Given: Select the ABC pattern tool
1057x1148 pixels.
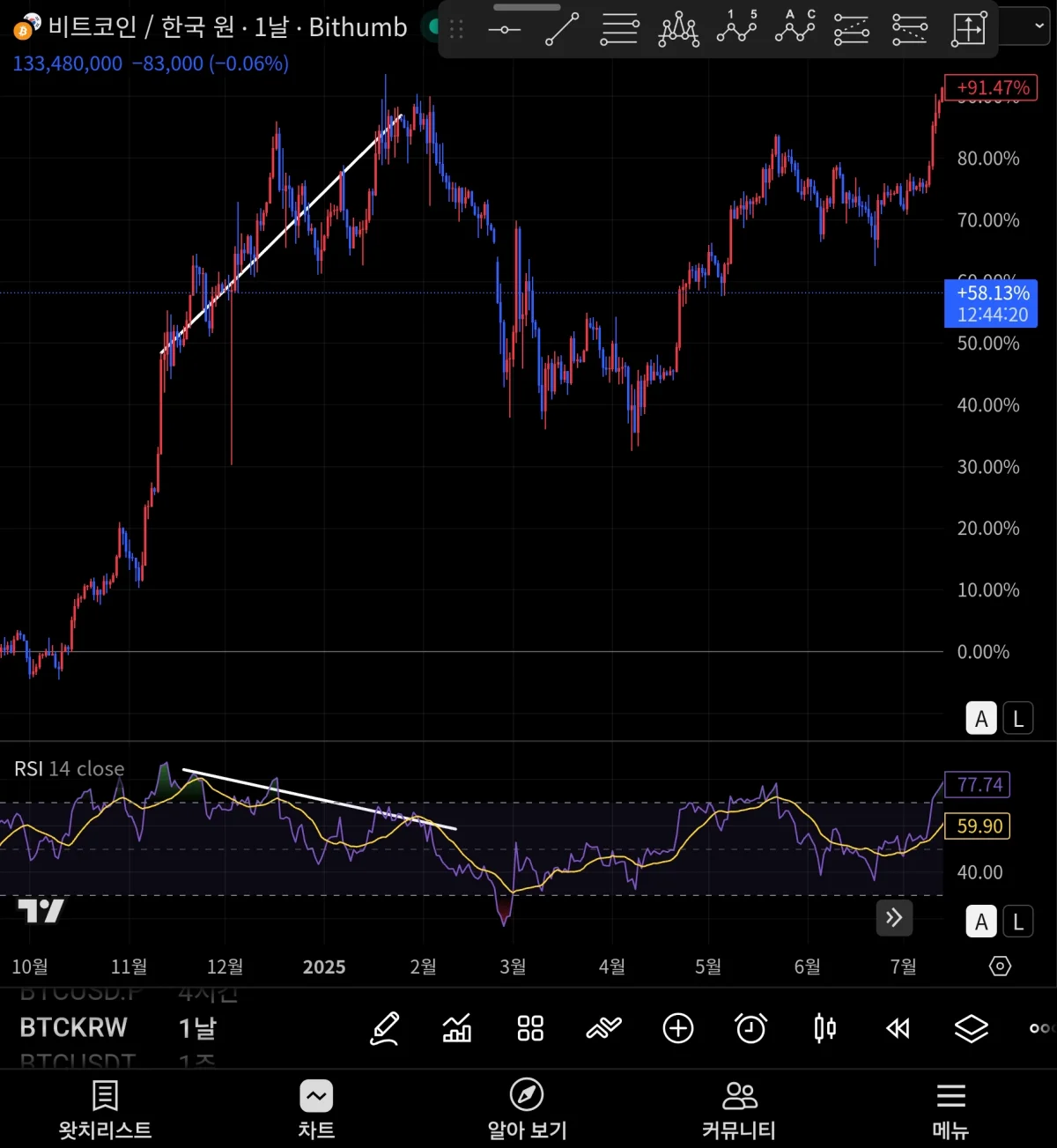Looking at the screenshot, I should [795, 28].
